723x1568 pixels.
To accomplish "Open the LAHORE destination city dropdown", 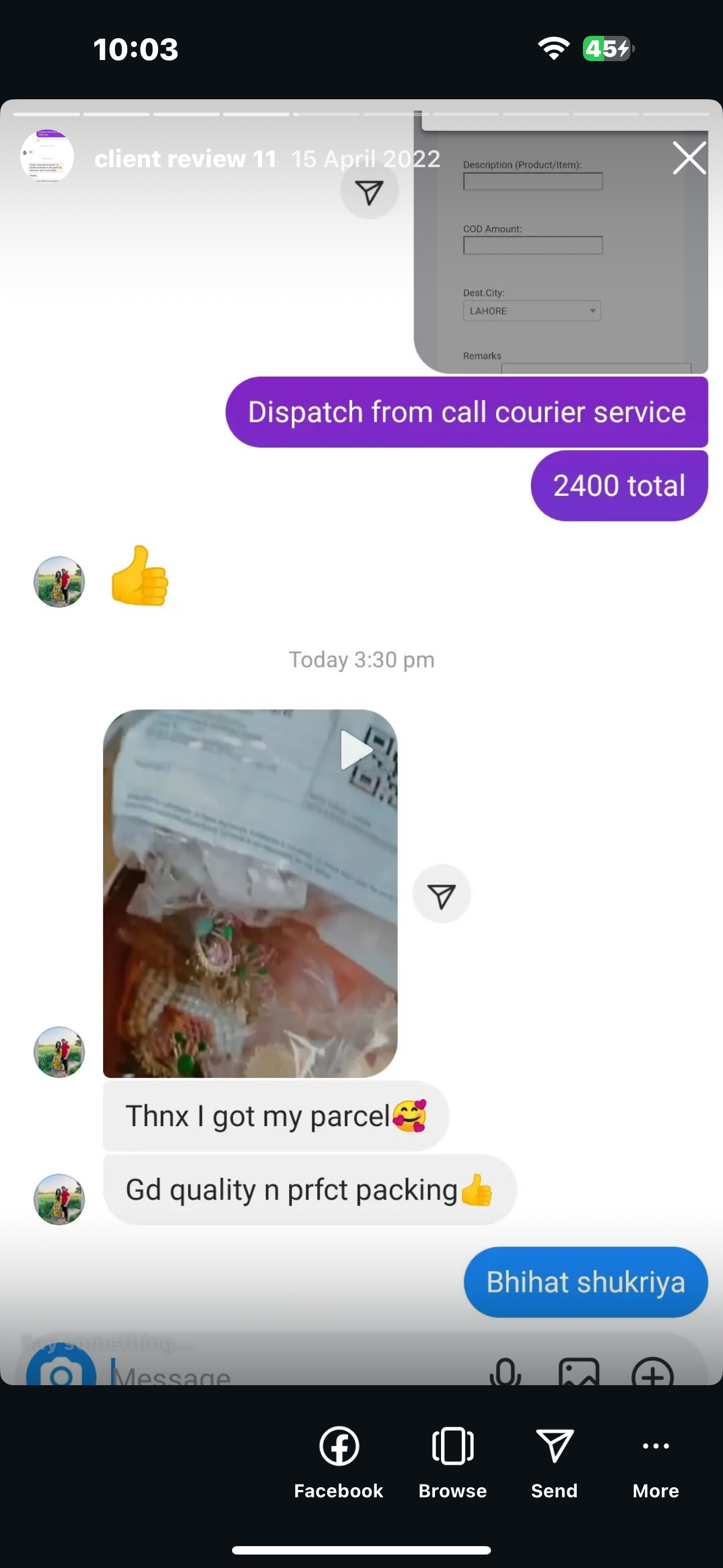I will 531,311.
